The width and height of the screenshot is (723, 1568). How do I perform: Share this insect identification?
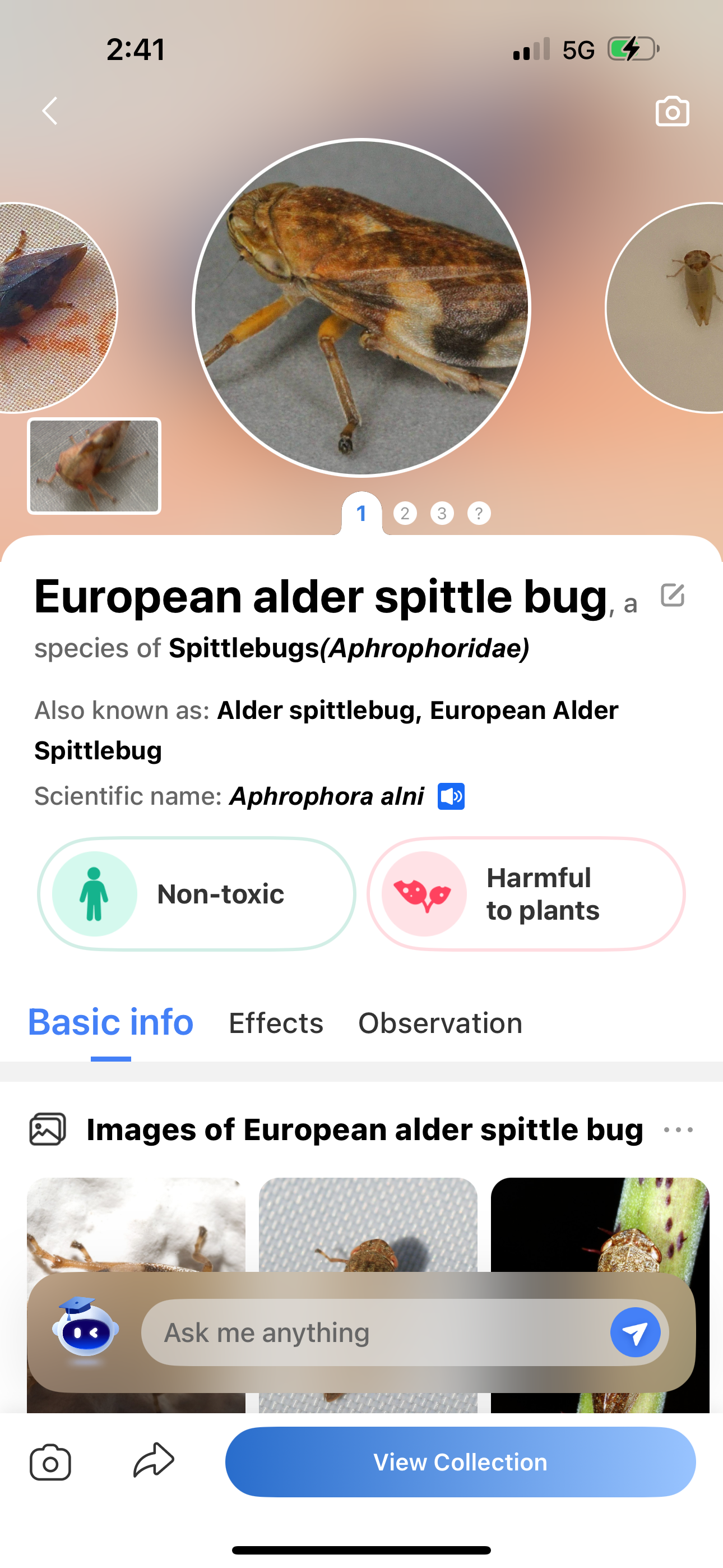[x=154, y=1461]
